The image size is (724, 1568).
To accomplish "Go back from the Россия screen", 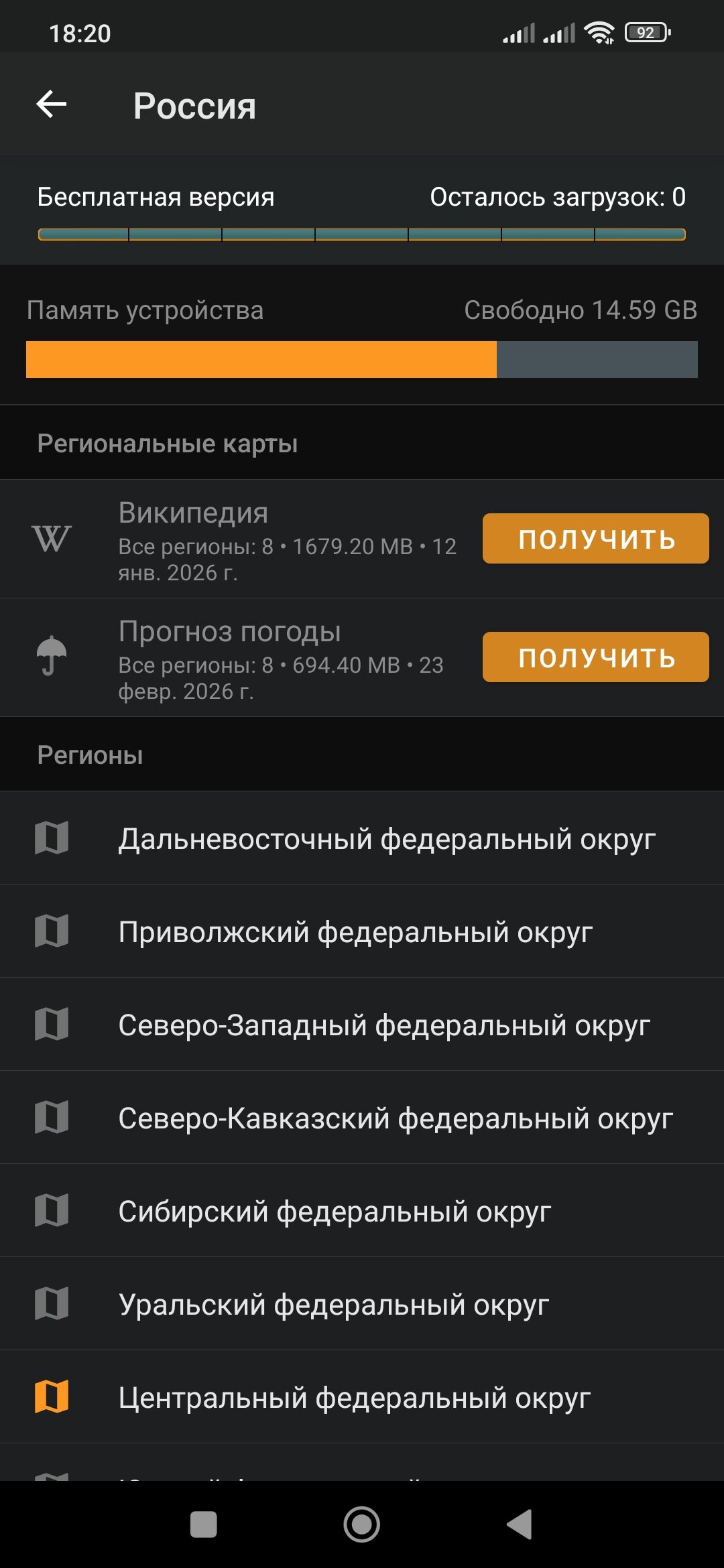I will pyautogui.click(x=52, y=105).
